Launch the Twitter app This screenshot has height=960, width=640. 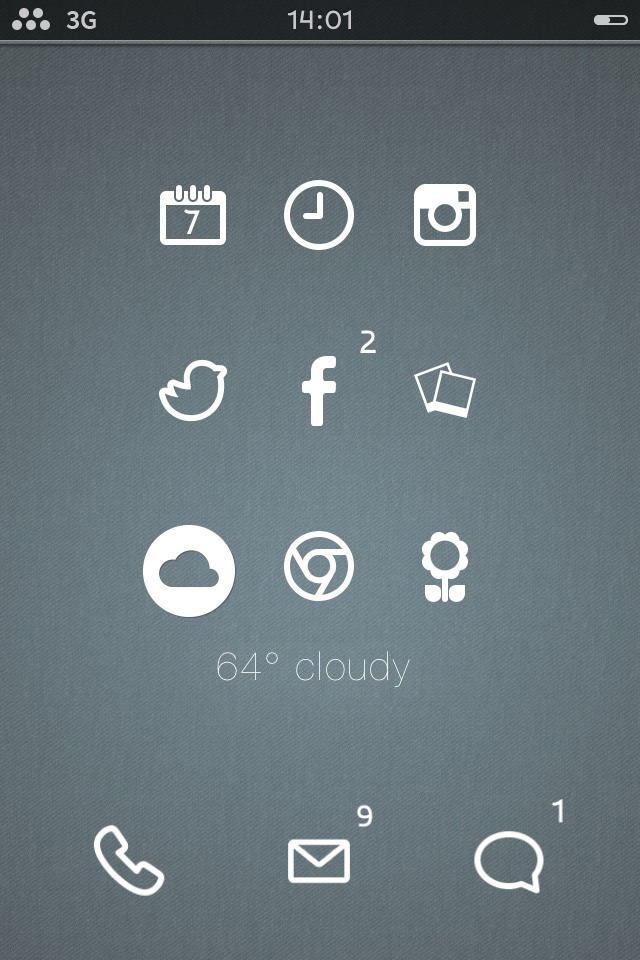(x=193, y=391)
